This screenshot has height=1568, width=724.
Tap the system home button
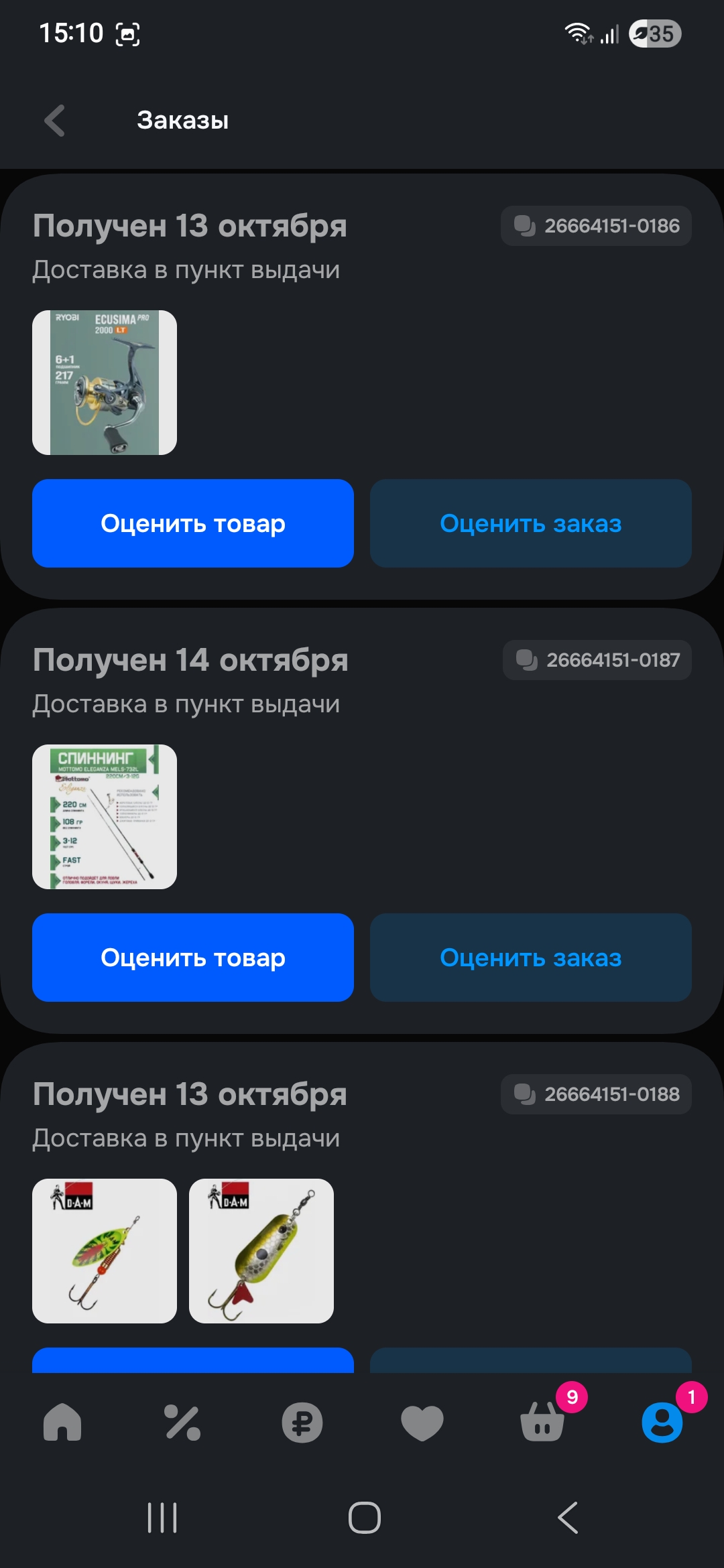pos(365,1518)
